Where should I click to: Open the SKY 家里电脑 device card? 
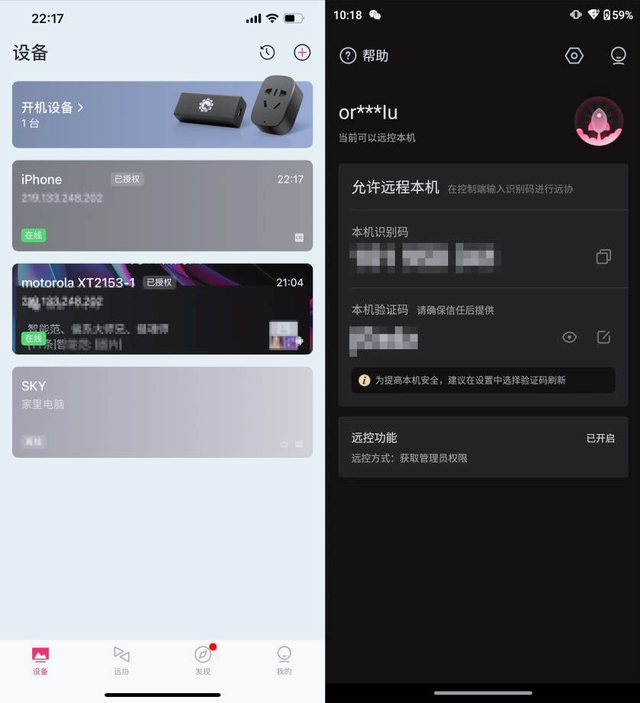[x=162, y=411]
